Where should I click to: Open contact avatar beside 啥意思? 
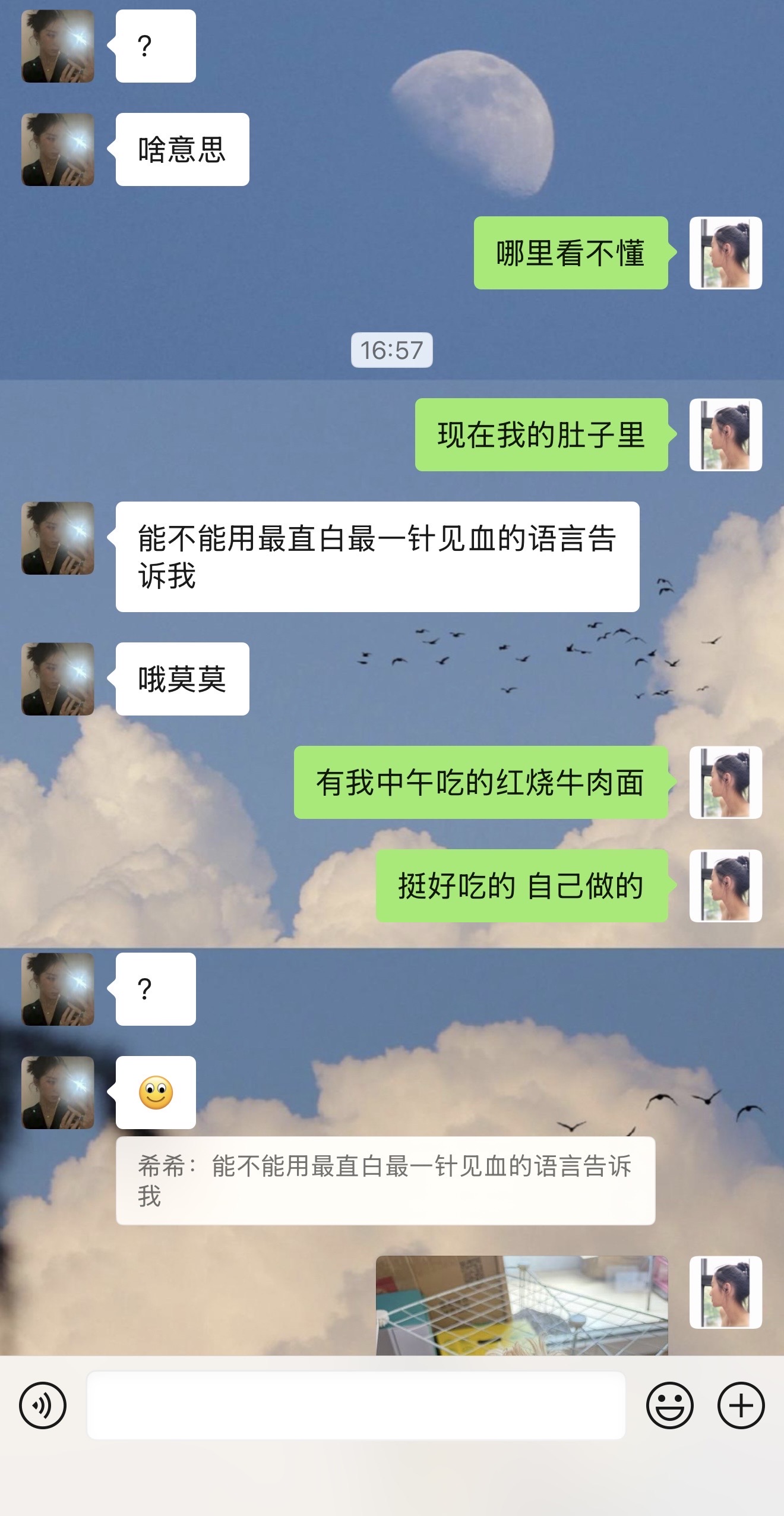click(x=58, y=150)
